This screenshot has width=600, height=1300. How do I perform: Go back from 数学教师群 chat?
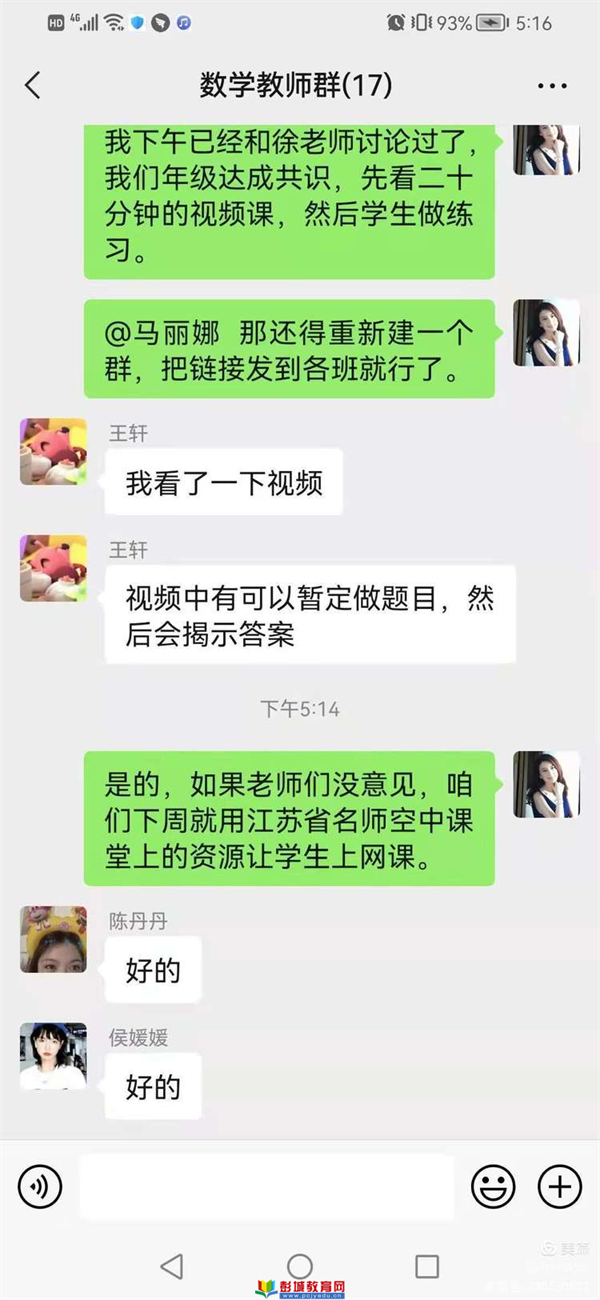point(33,86)
